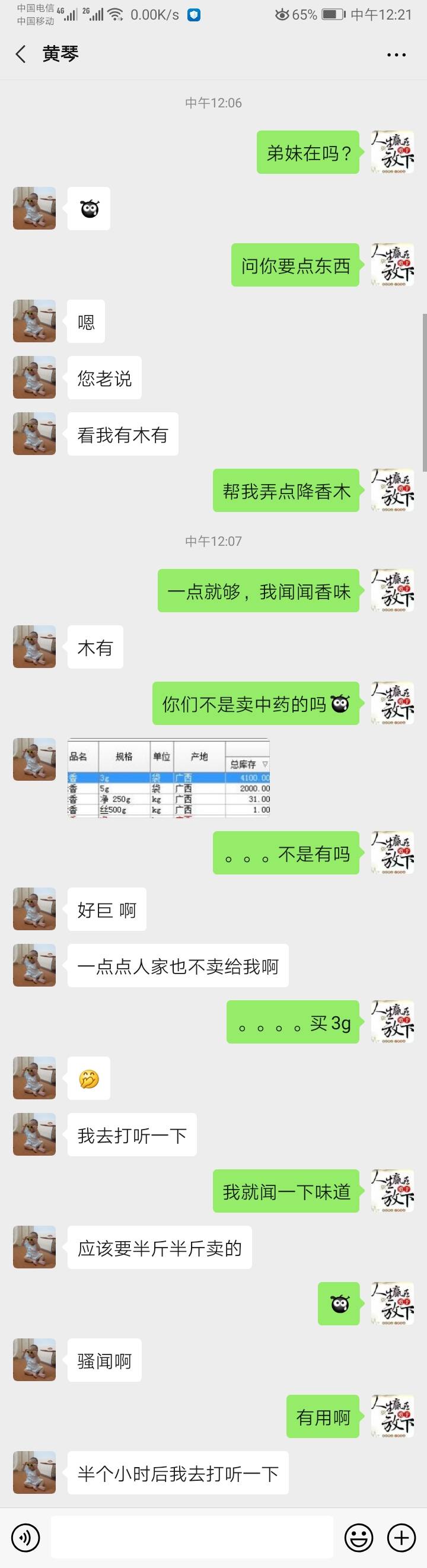
Task: Focus the message text field
Action: (x=192, y=1538)
